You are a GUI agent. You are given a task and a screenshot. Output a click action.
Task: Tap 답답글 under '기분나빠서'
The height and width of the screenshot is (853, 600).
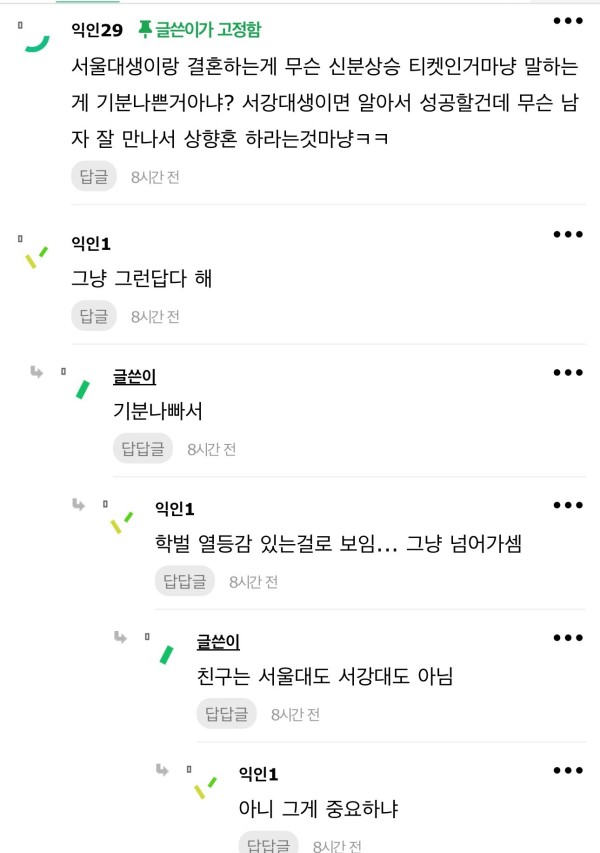142,449
